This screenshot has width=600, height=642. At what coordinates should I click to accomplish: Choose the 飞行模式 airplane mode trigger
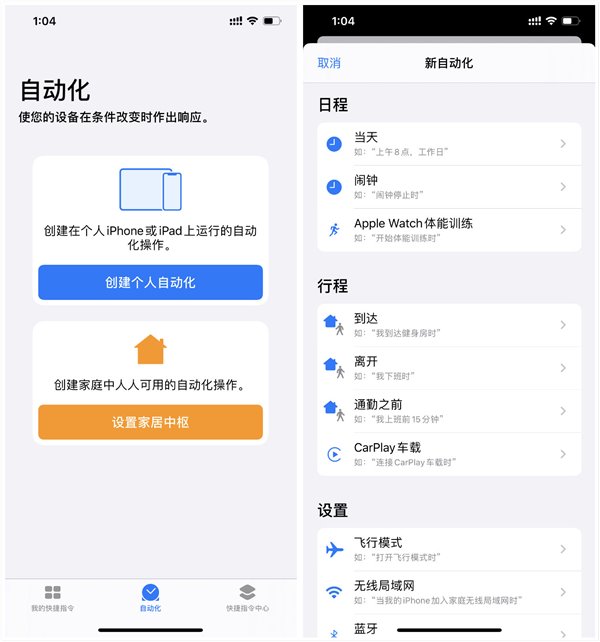coord(448,549)
